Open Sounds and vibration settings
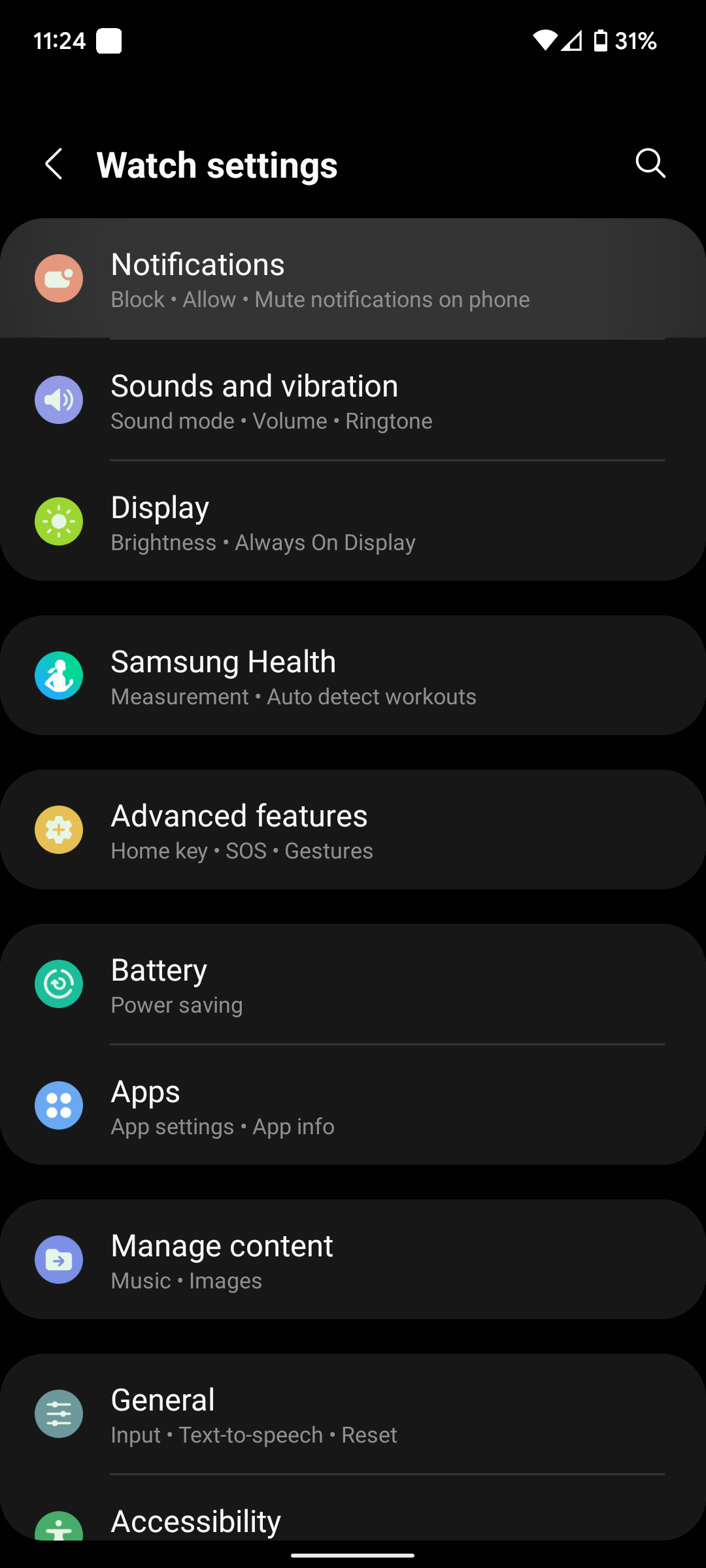The height and width of the screenshot is (1568, 706). coord(353,400)
